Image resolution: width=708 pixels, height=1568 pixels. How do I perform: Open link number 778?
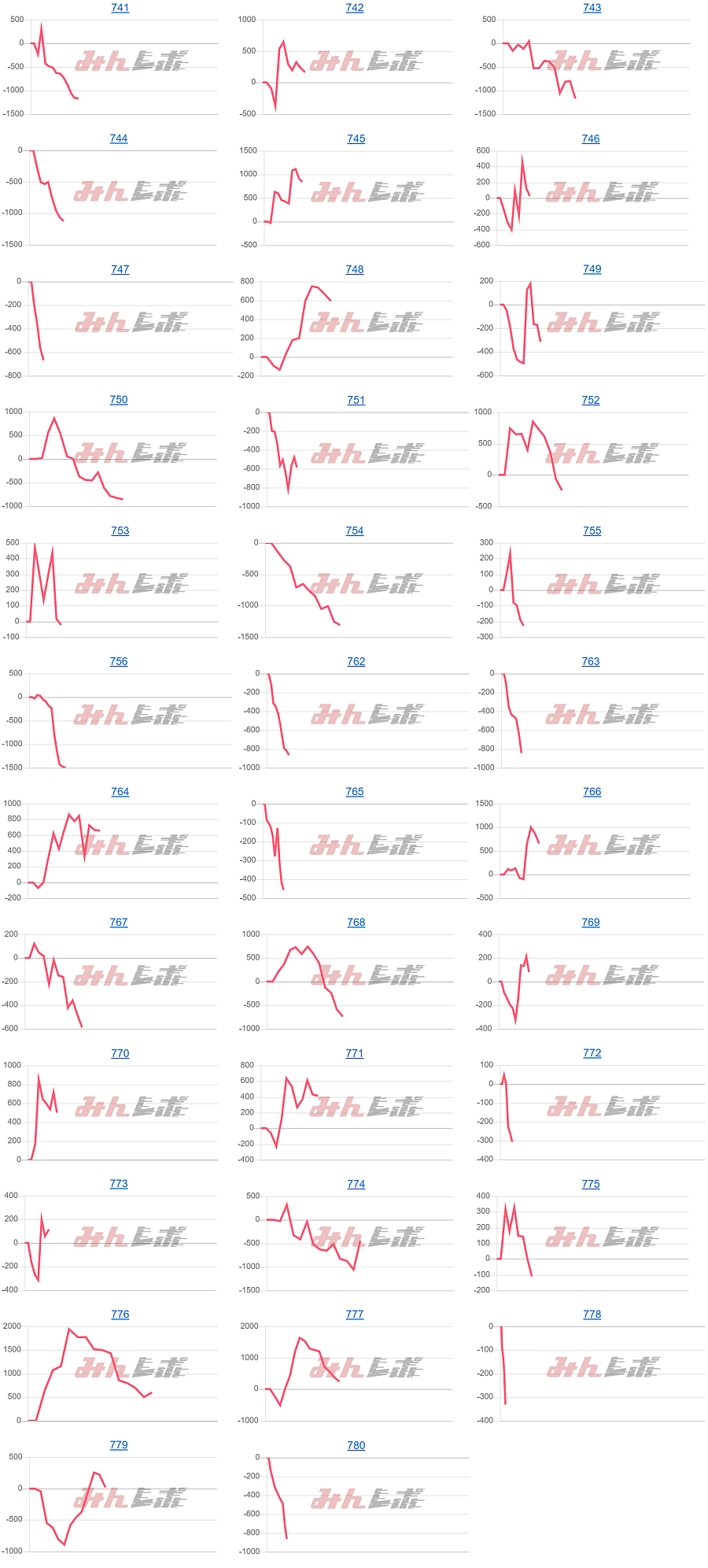coord(592,1315)
